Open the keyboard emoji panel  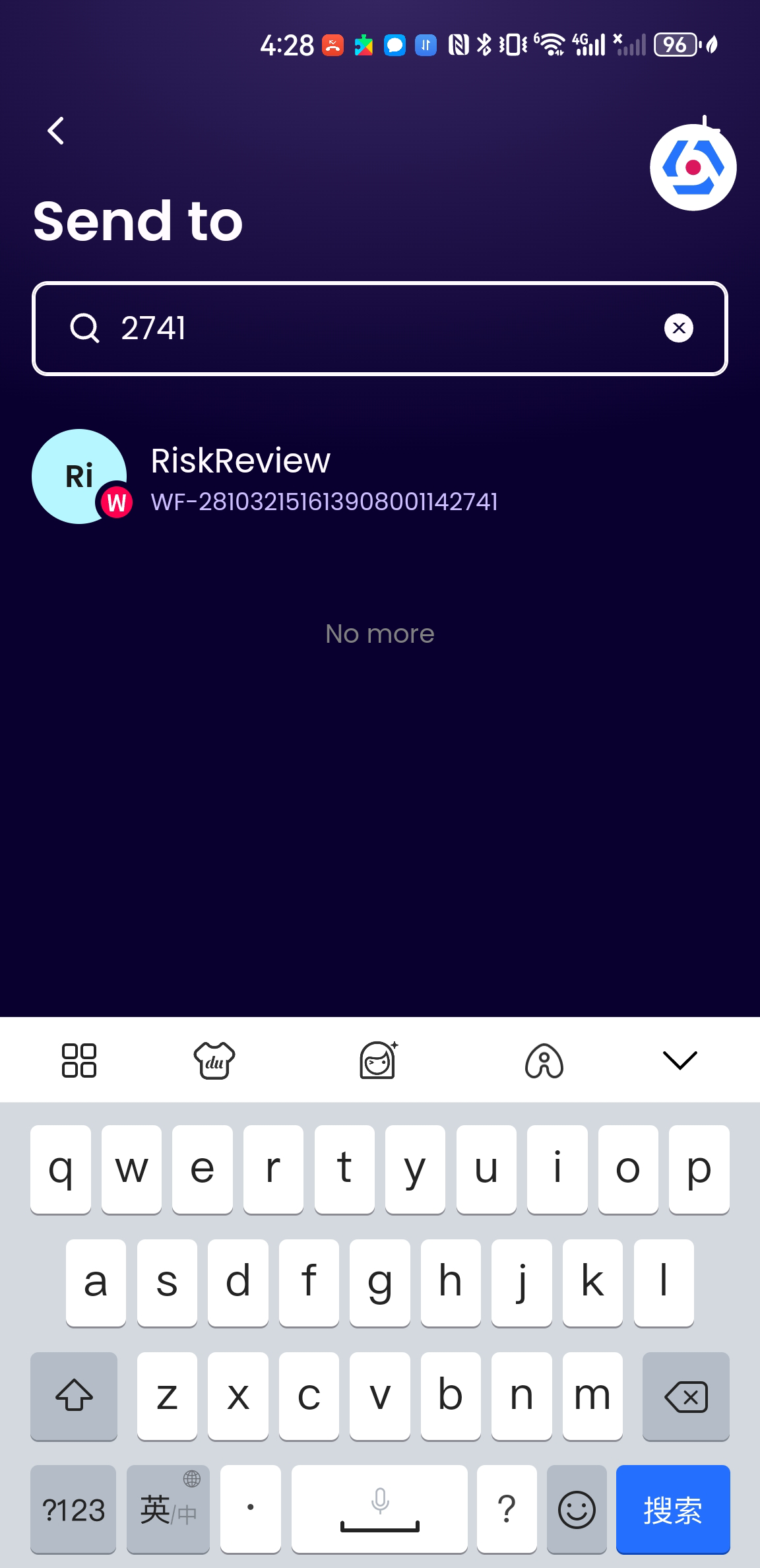pos(576,1509)
